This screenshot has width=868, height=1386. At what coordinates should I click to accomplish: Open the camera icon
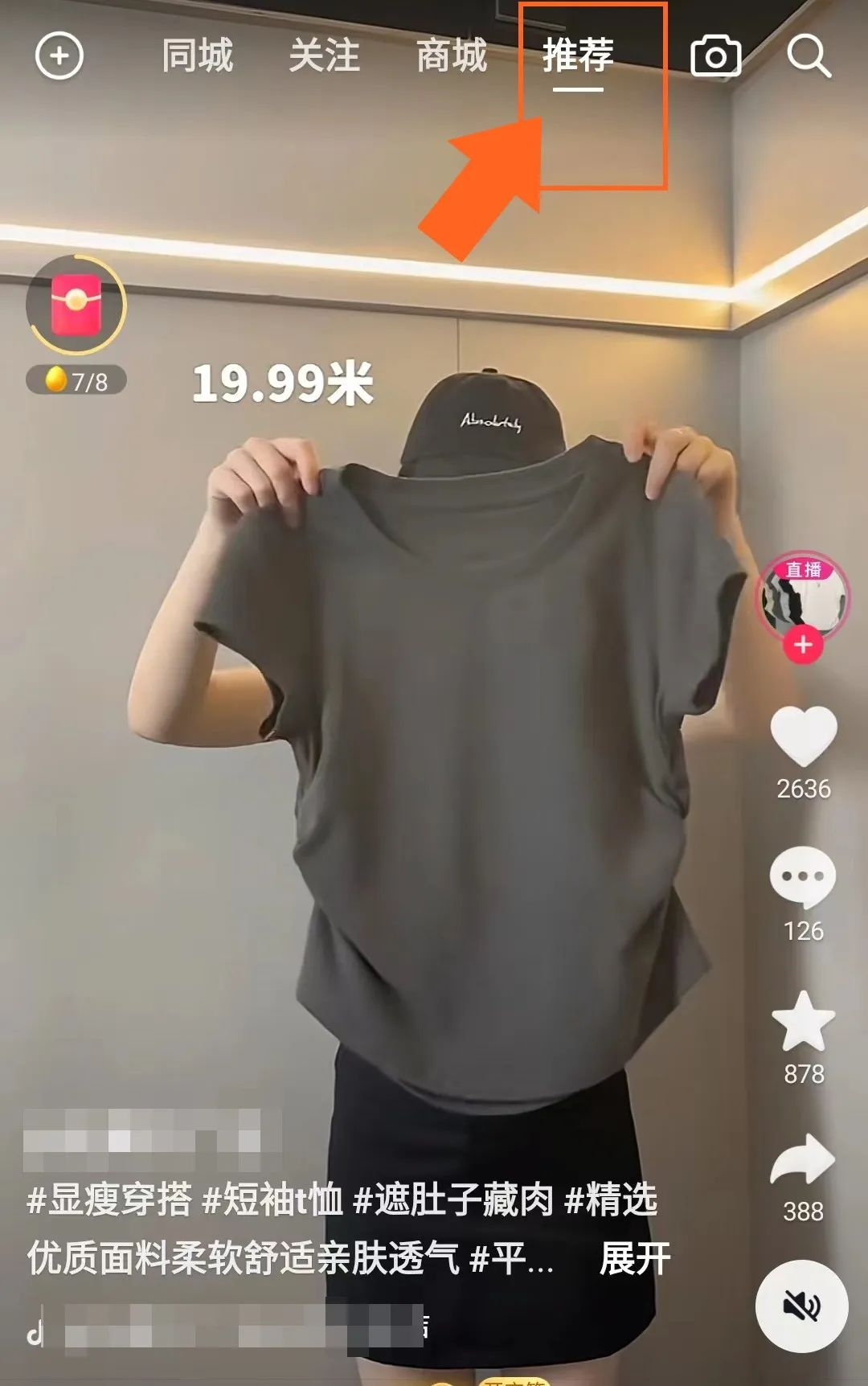click(x=715, y=56)
